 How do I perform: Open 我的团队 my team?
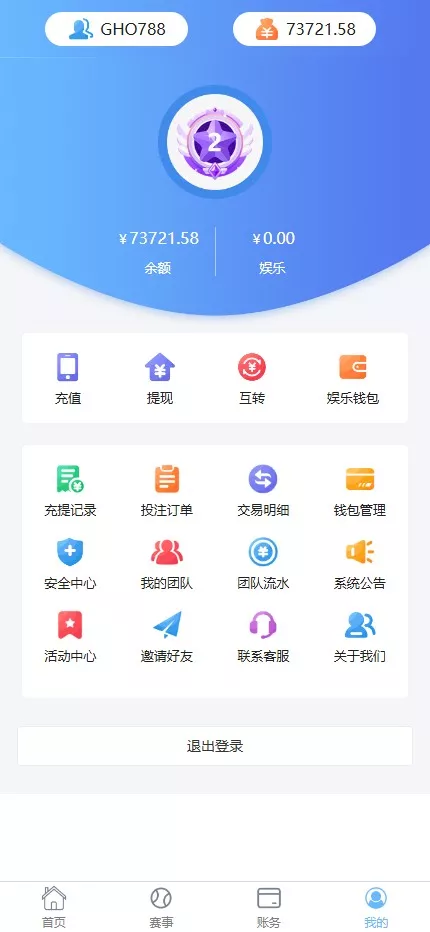point(167,564)
